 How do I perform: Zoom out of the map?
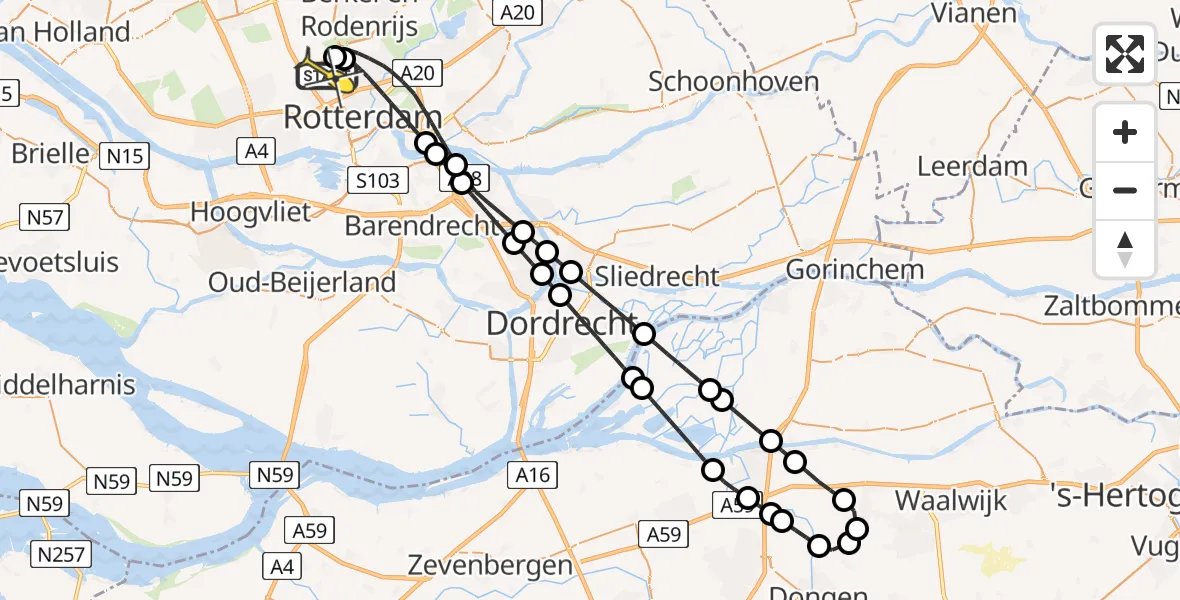tap(1125, 190)
